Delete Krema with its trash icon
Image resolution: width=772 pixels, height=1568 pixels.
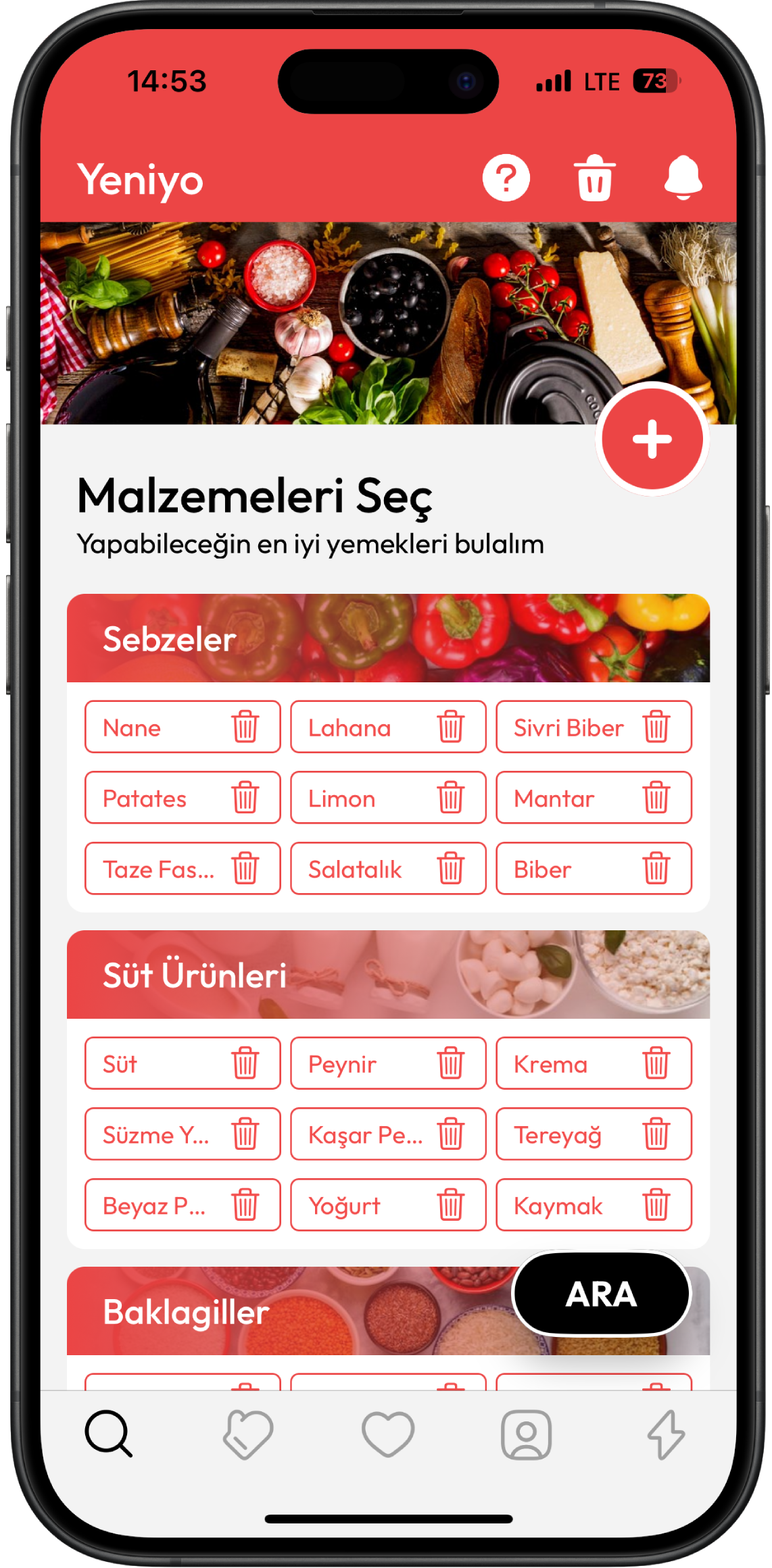tap(656, 1063)
